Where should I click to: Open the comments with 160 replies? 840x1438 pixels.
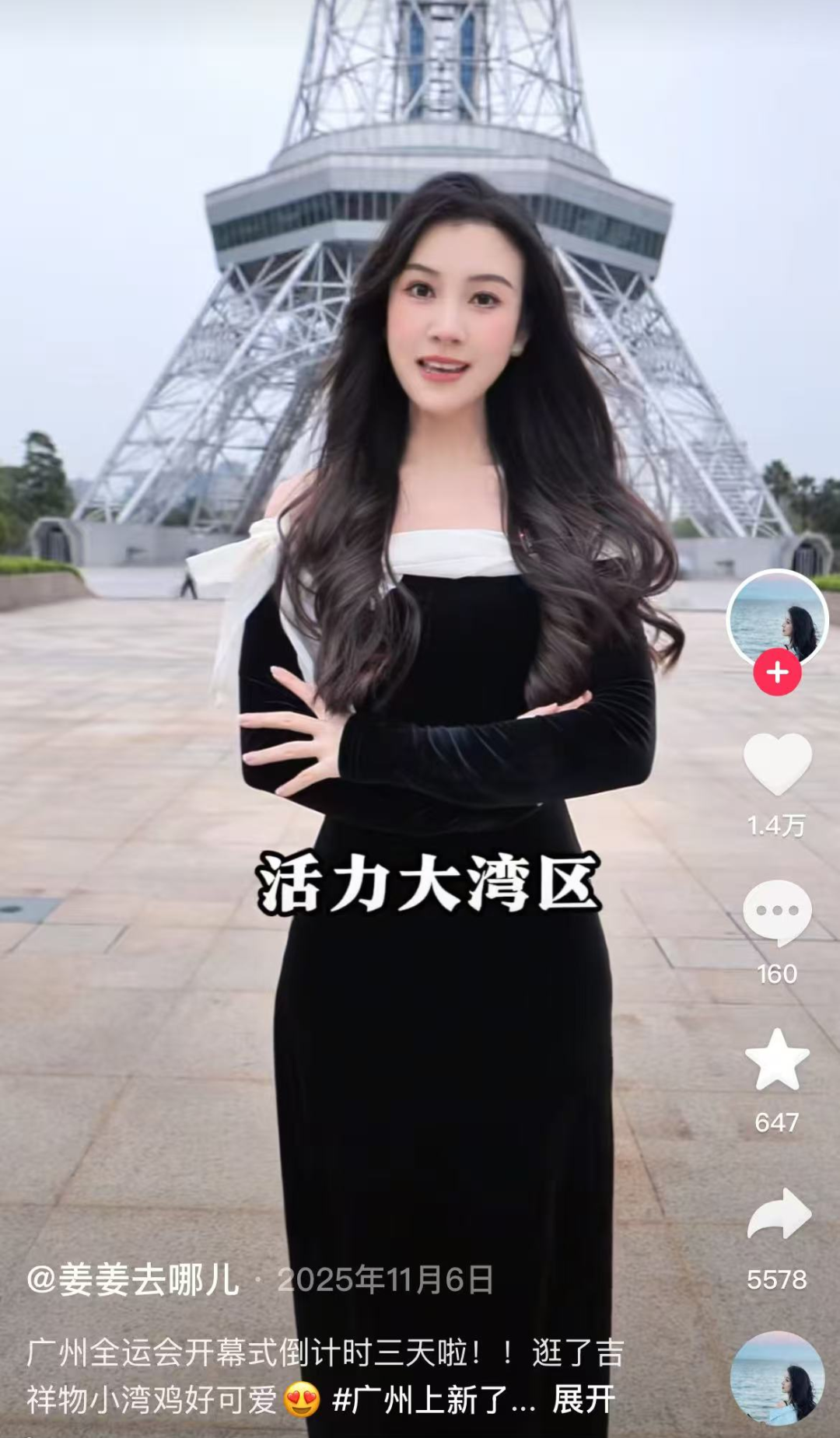(x=777, y=912)
